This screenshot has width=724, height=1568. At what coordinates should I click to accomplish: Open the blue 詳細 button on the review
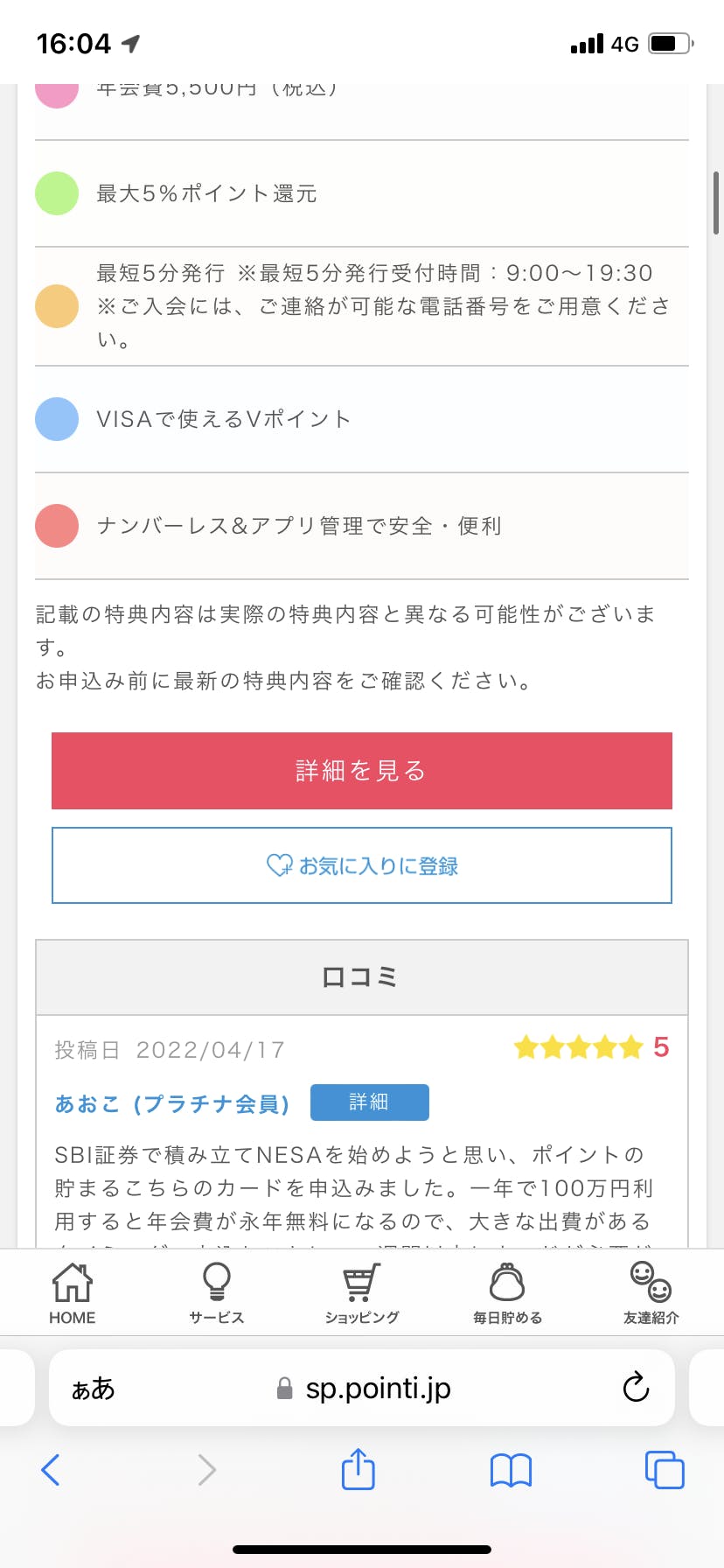[x=370, y=1102]
